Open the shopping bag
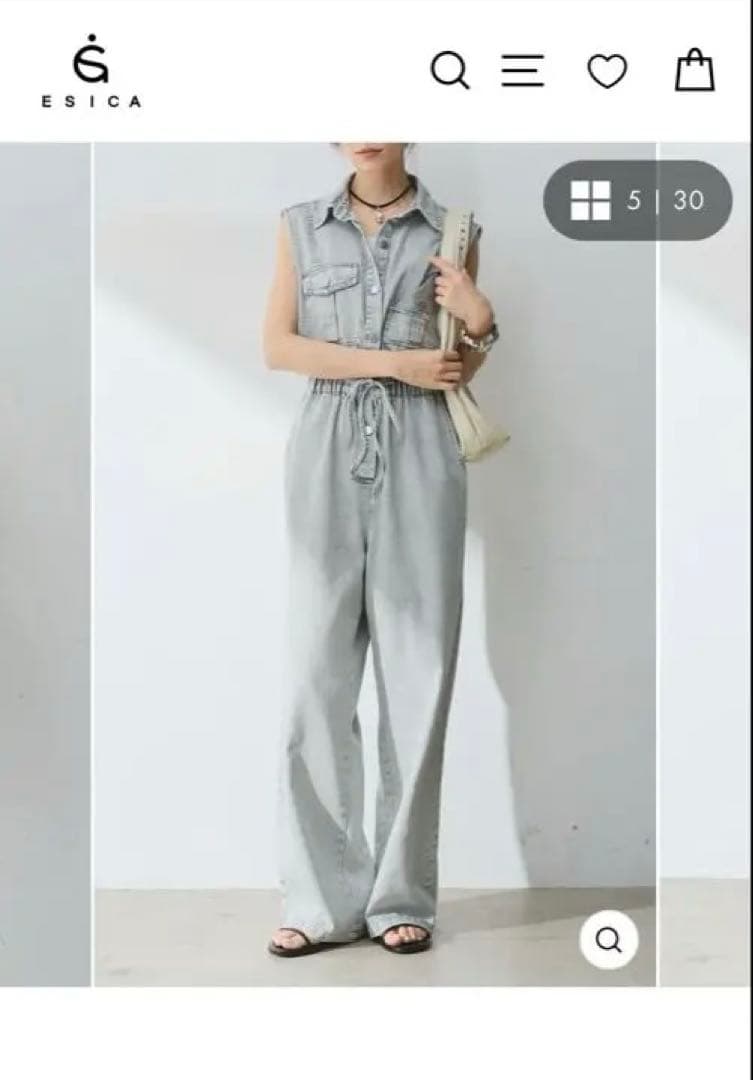Image resolution: width=753 pixels, height=1080 pixels. (x=694, y=71)
